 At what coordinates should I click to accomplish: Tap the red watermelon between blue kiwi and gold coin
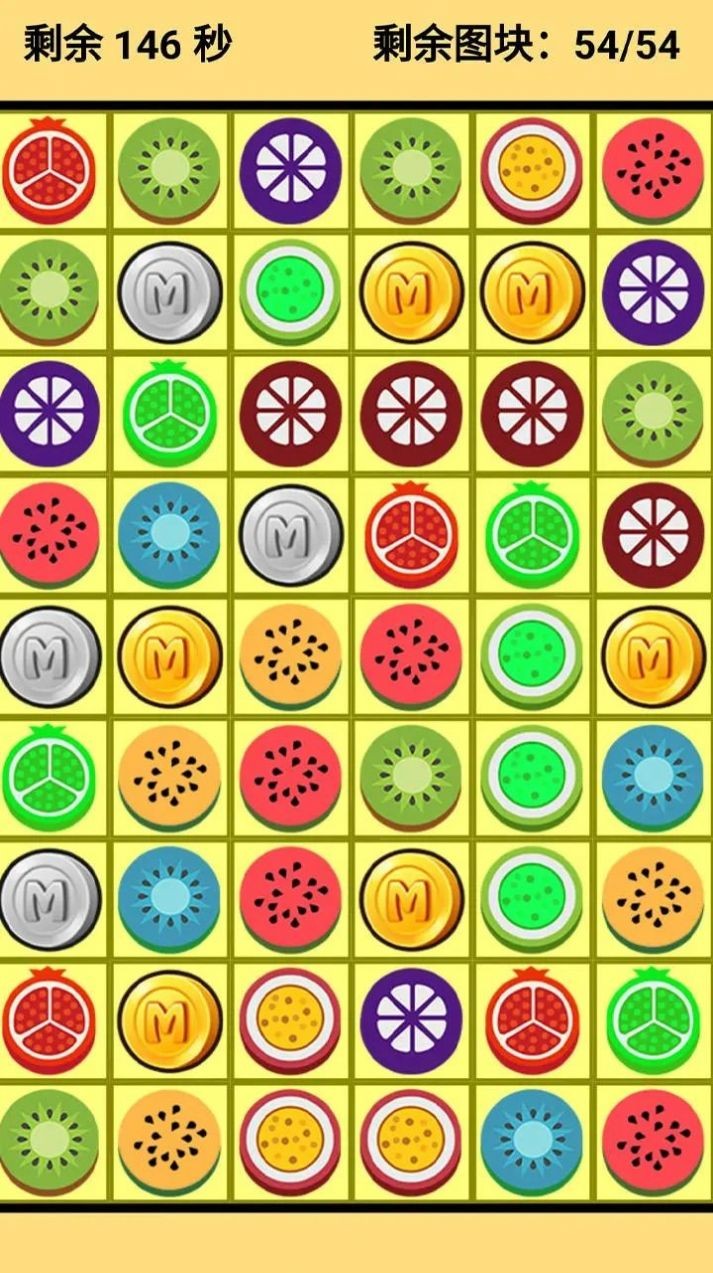click(x=291, y=898)
